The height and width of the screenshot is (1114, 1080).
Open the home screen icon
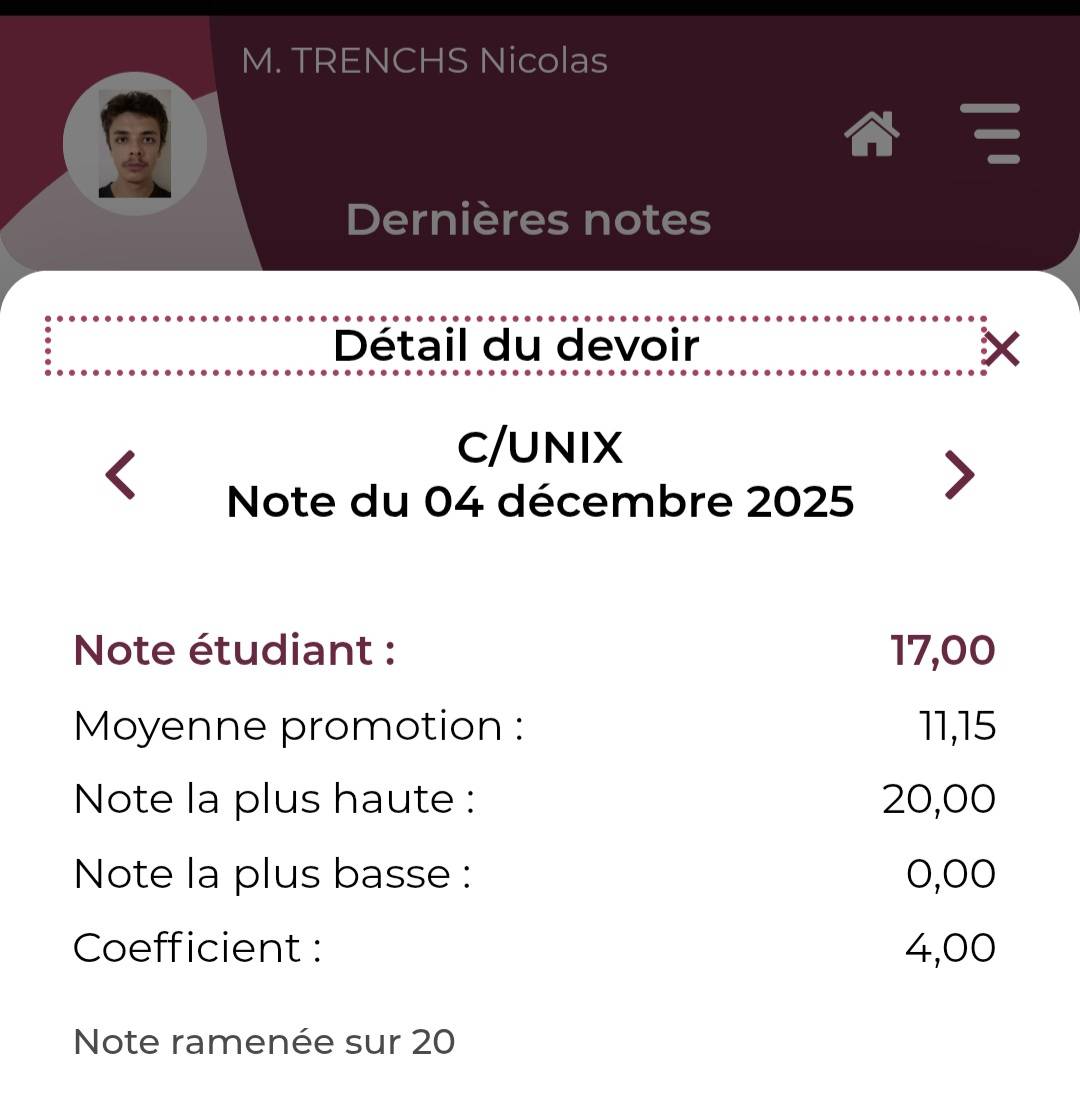(x=872, y=134)
